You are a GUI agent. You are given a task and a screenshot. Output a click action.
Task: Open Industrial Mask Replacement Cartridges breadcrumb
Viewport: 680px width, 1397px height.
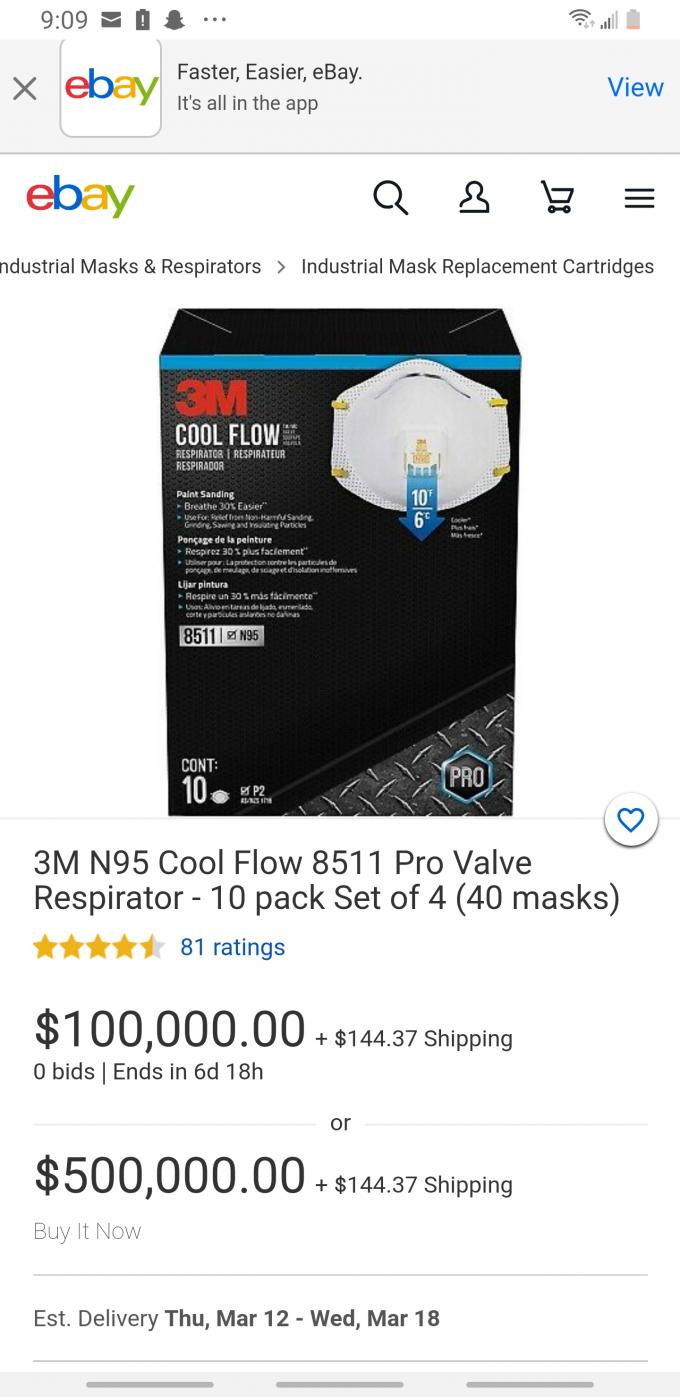click(x=477, y=267)
